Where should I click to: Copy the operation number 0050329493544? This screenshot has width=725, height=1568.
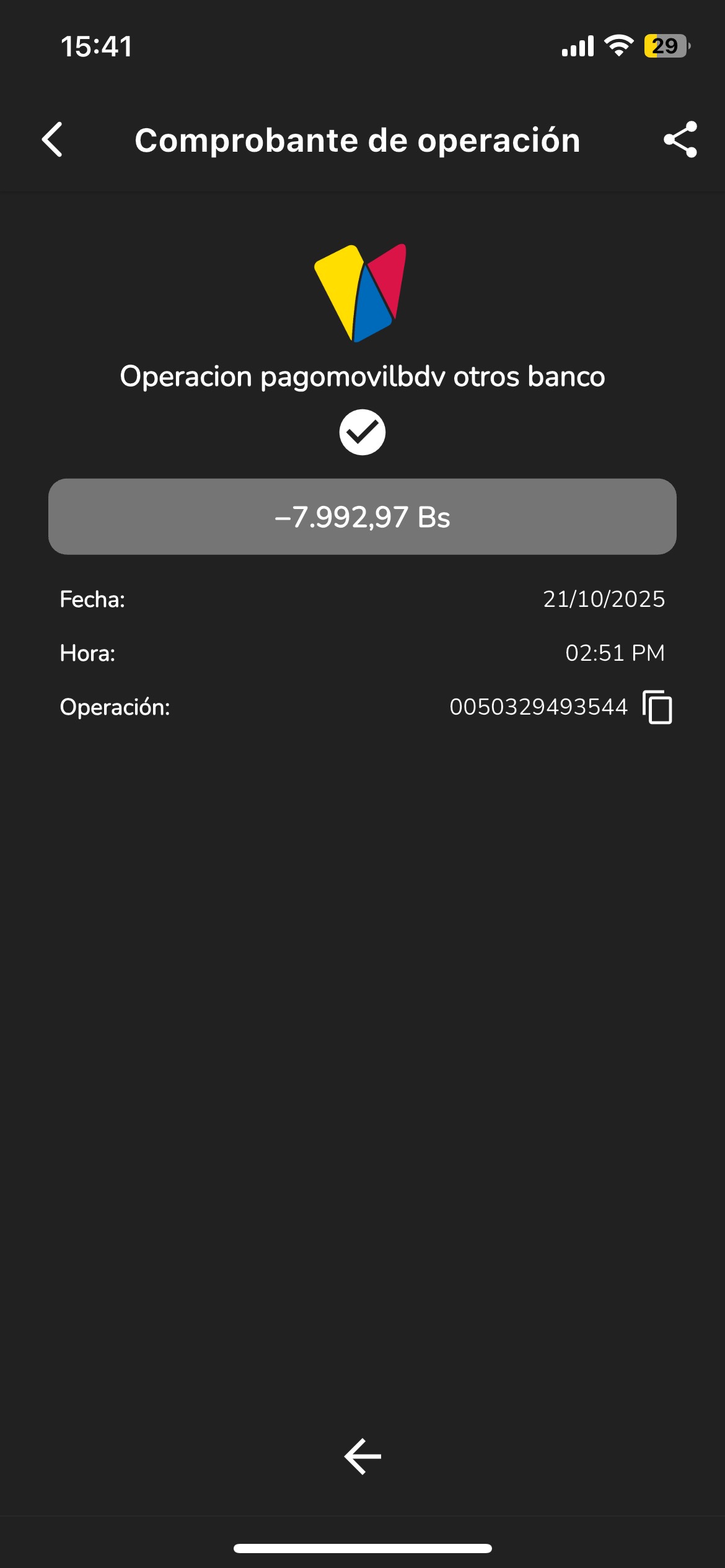(657, 707)
